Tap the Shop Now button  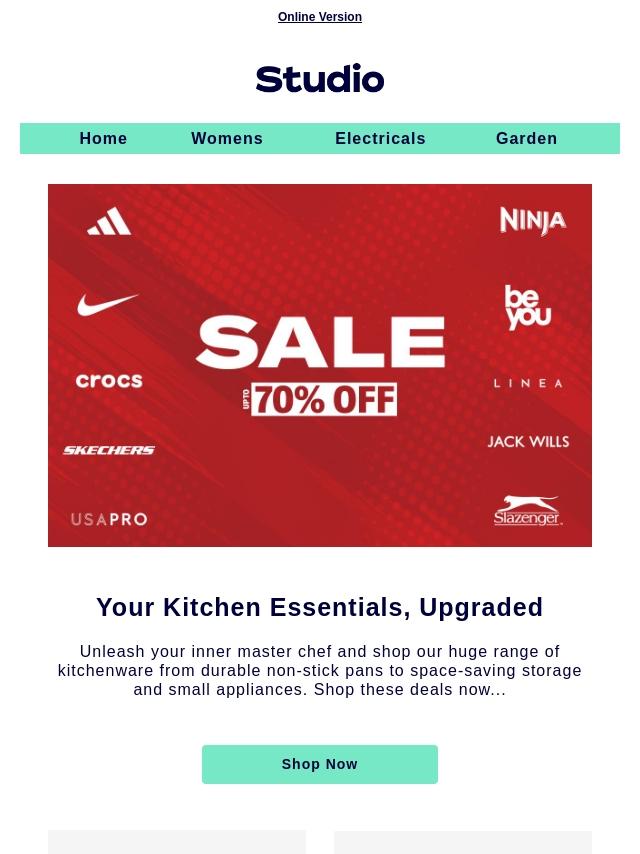tap(320, 764)
